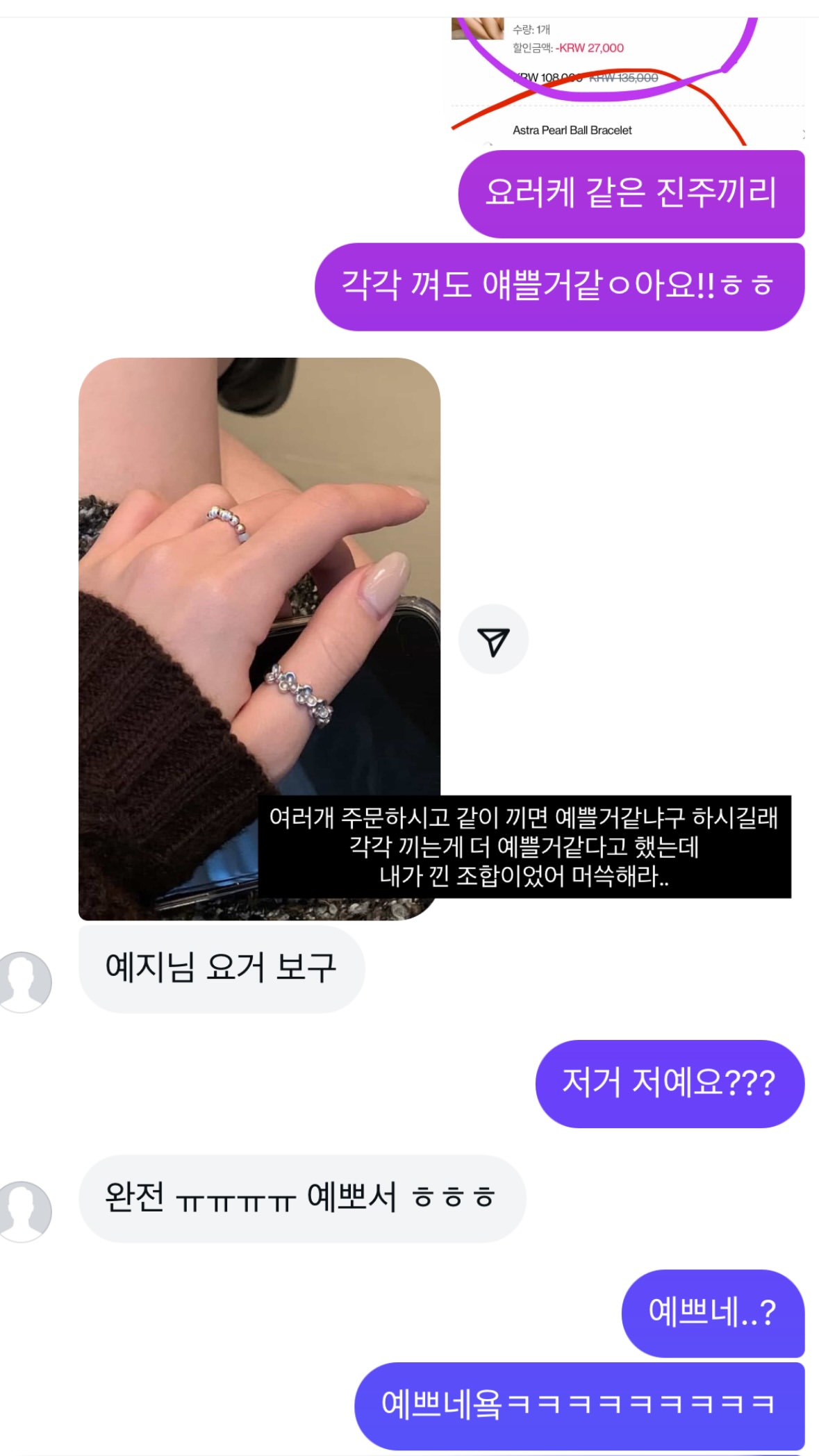This screenshot has height=1456, width=819.
Task: Forward the shared story with the paper-plane icon
Action: pos(493,639)
